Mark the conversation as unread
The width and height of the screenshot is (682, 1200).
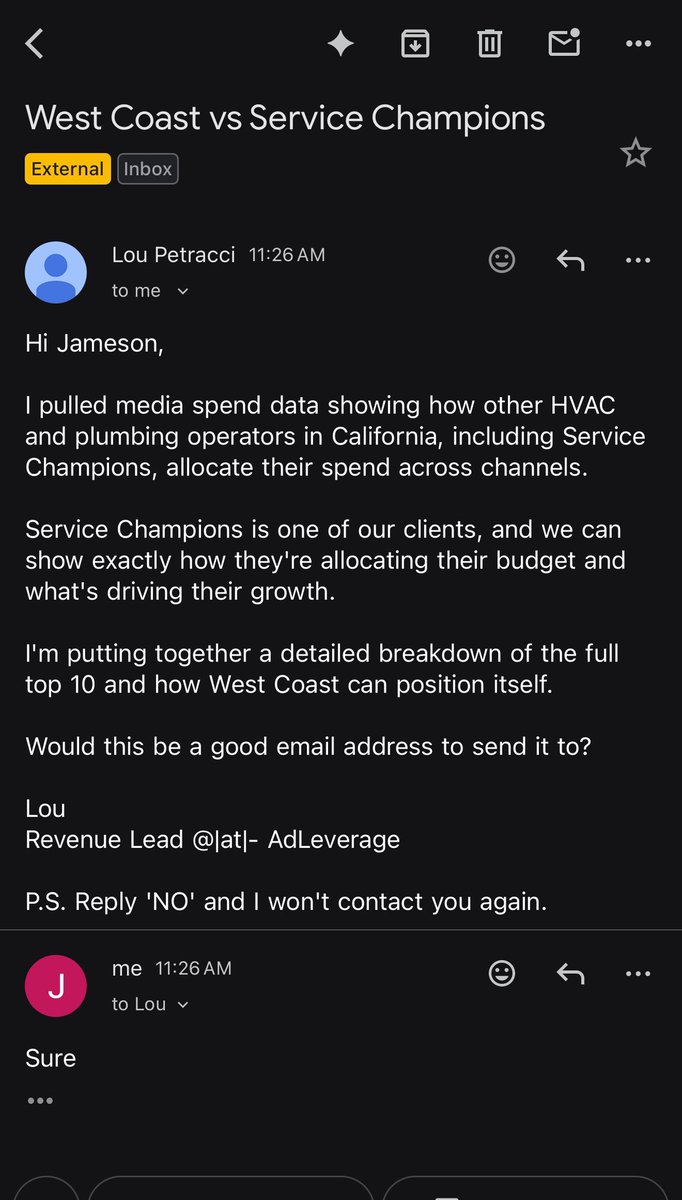564,43
